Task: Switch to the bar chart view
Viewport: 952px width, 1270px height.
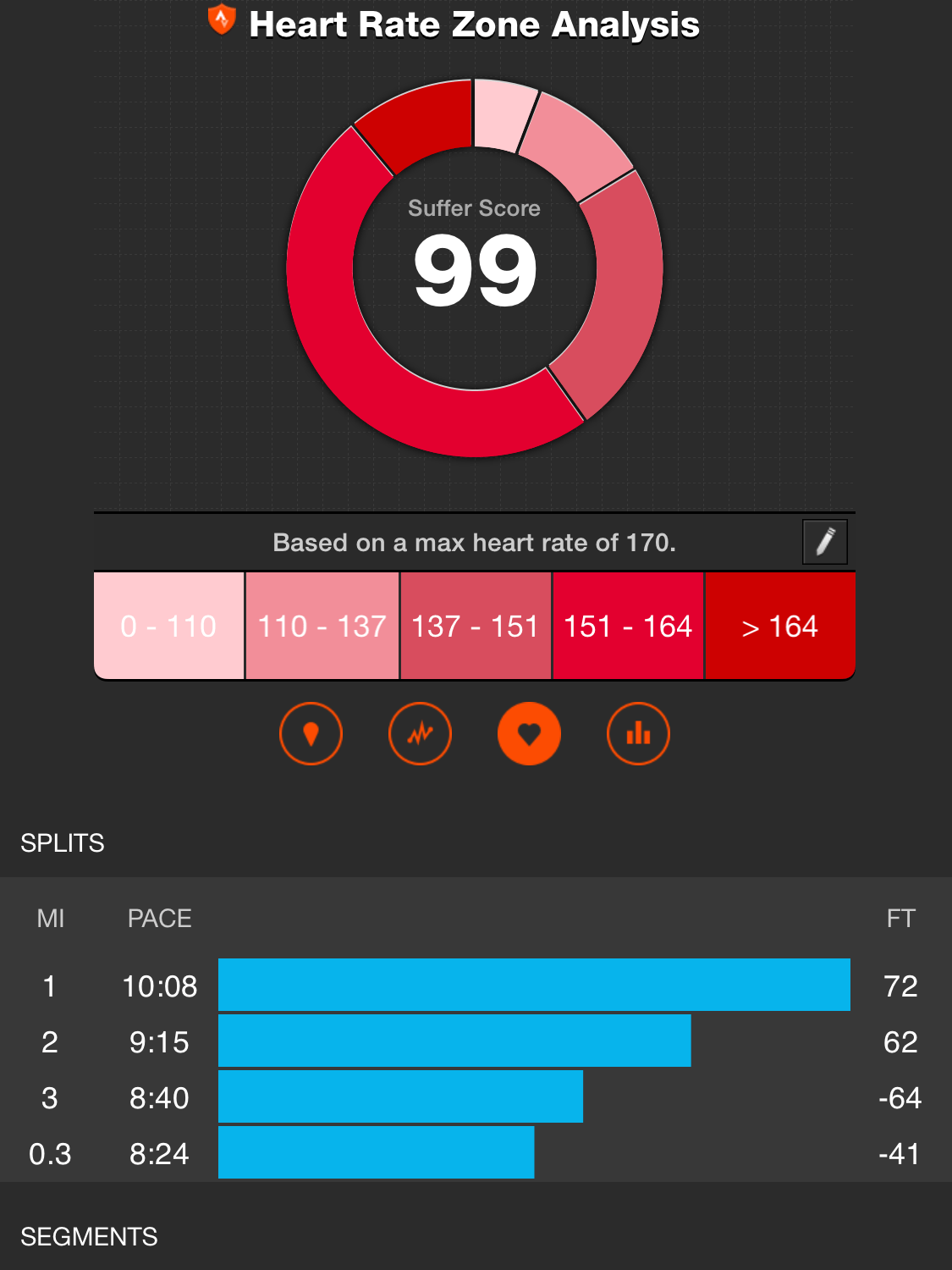Action: (x=638, y=733)
